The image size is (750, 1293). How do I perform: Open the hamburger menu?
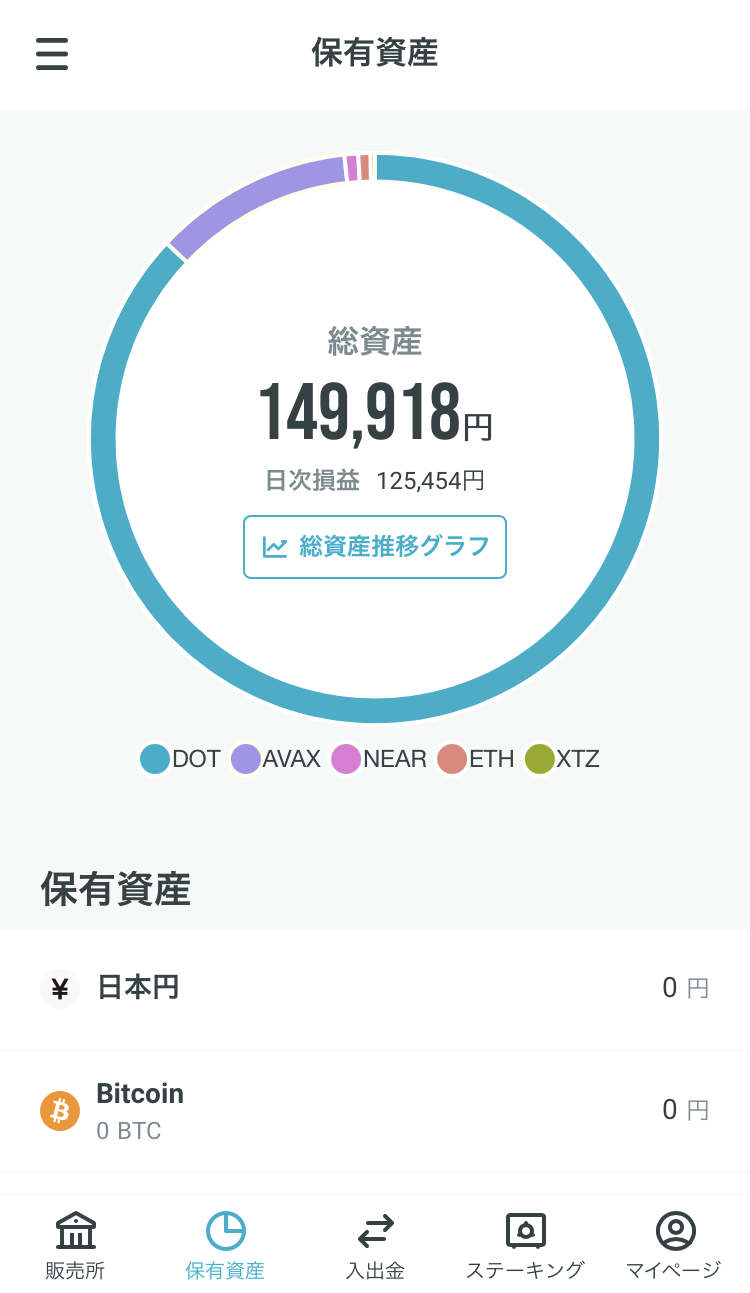coord(52,53)
